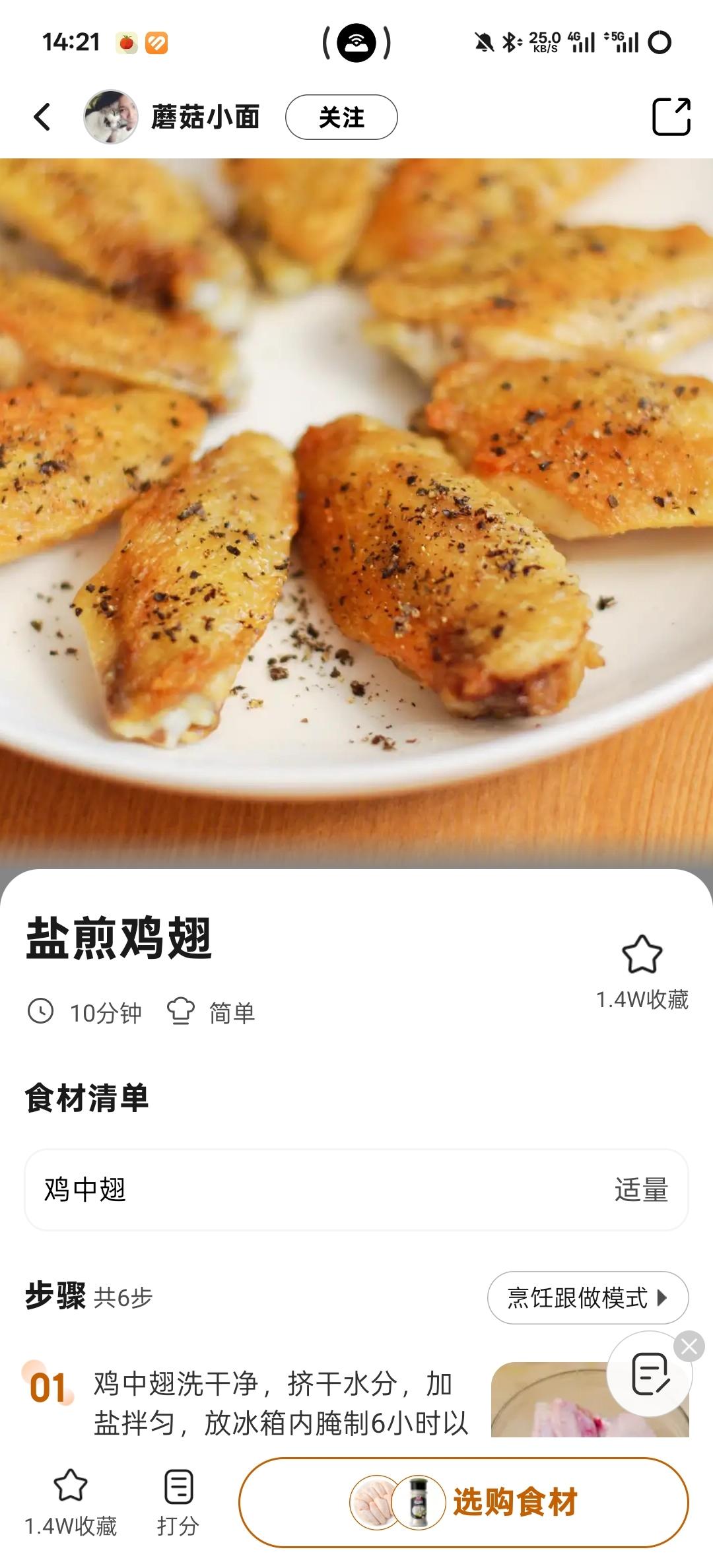
Task: Share this recipe
Action: click(x=671, y=117)
